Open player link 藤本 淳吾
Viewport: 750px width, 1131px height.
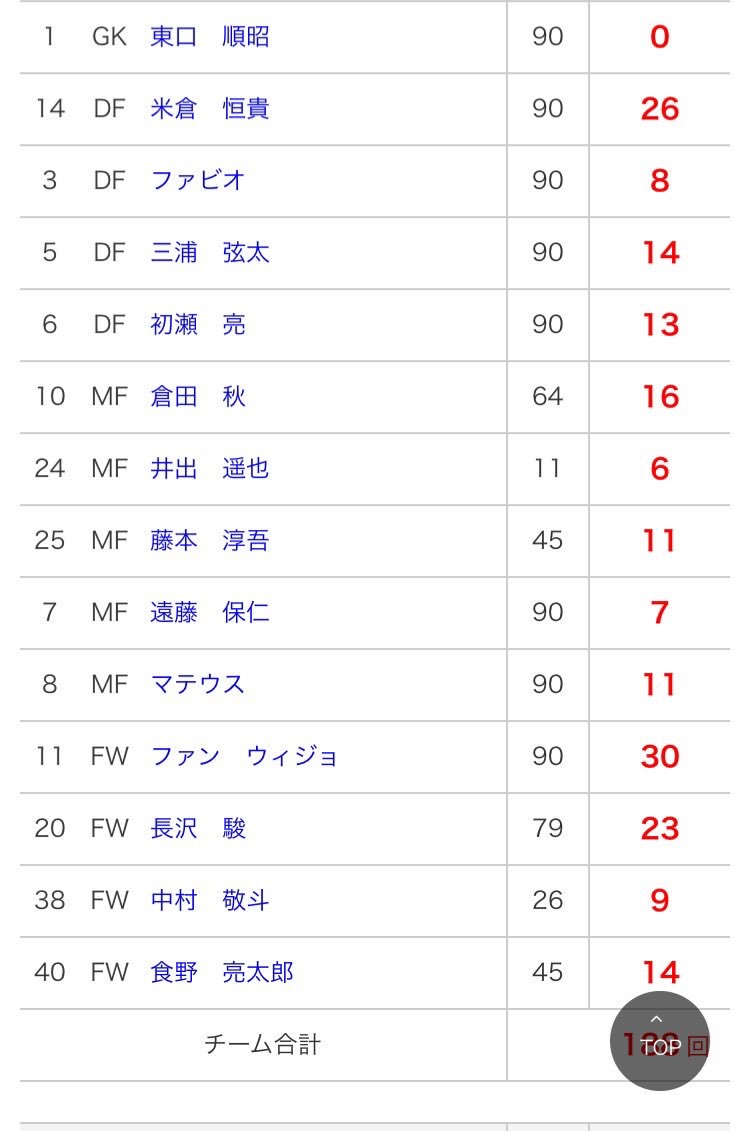[209, 541]
